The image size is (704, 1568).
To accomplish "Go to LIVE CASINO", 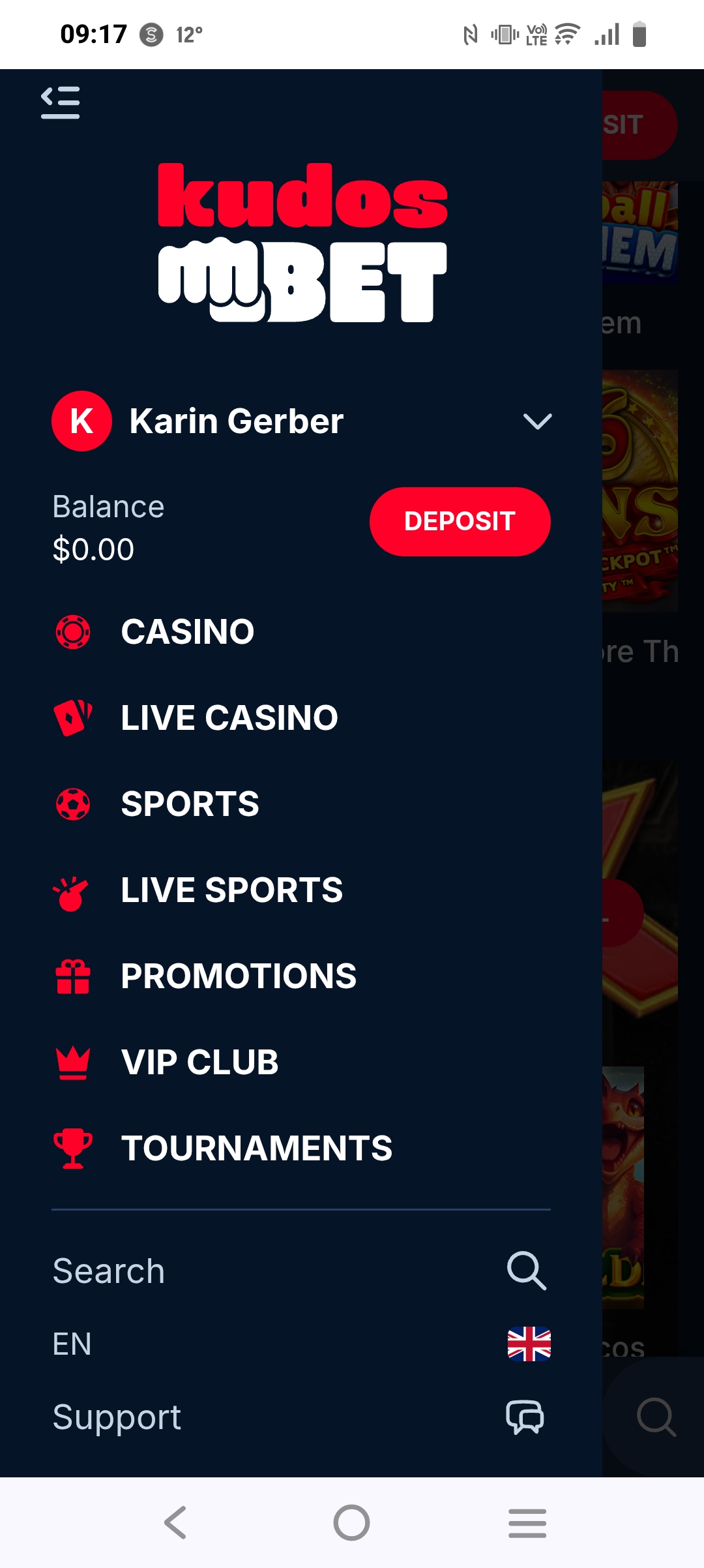I will [301, 717].
